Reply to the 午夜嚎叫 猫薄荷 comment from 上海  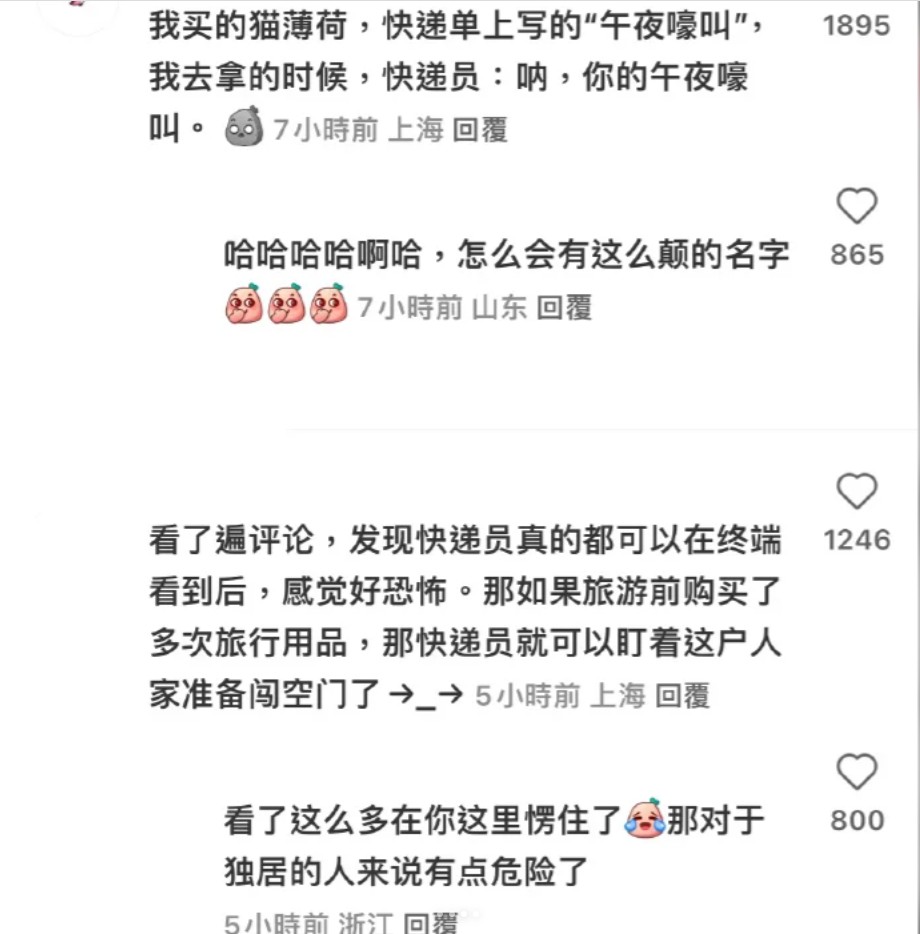[480, 130]
